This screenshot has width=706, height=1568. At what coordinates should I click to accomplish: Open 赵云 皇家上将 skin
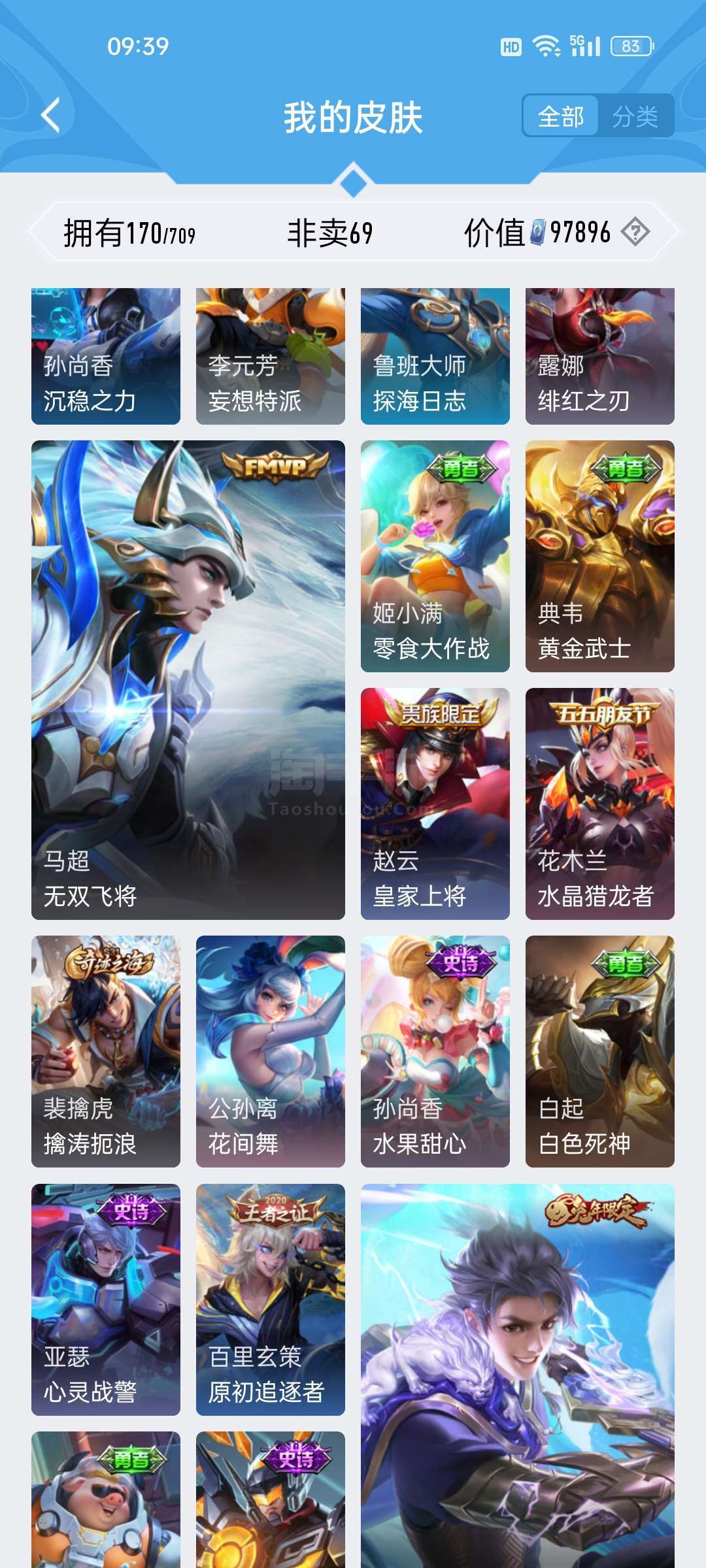point(435,804)
